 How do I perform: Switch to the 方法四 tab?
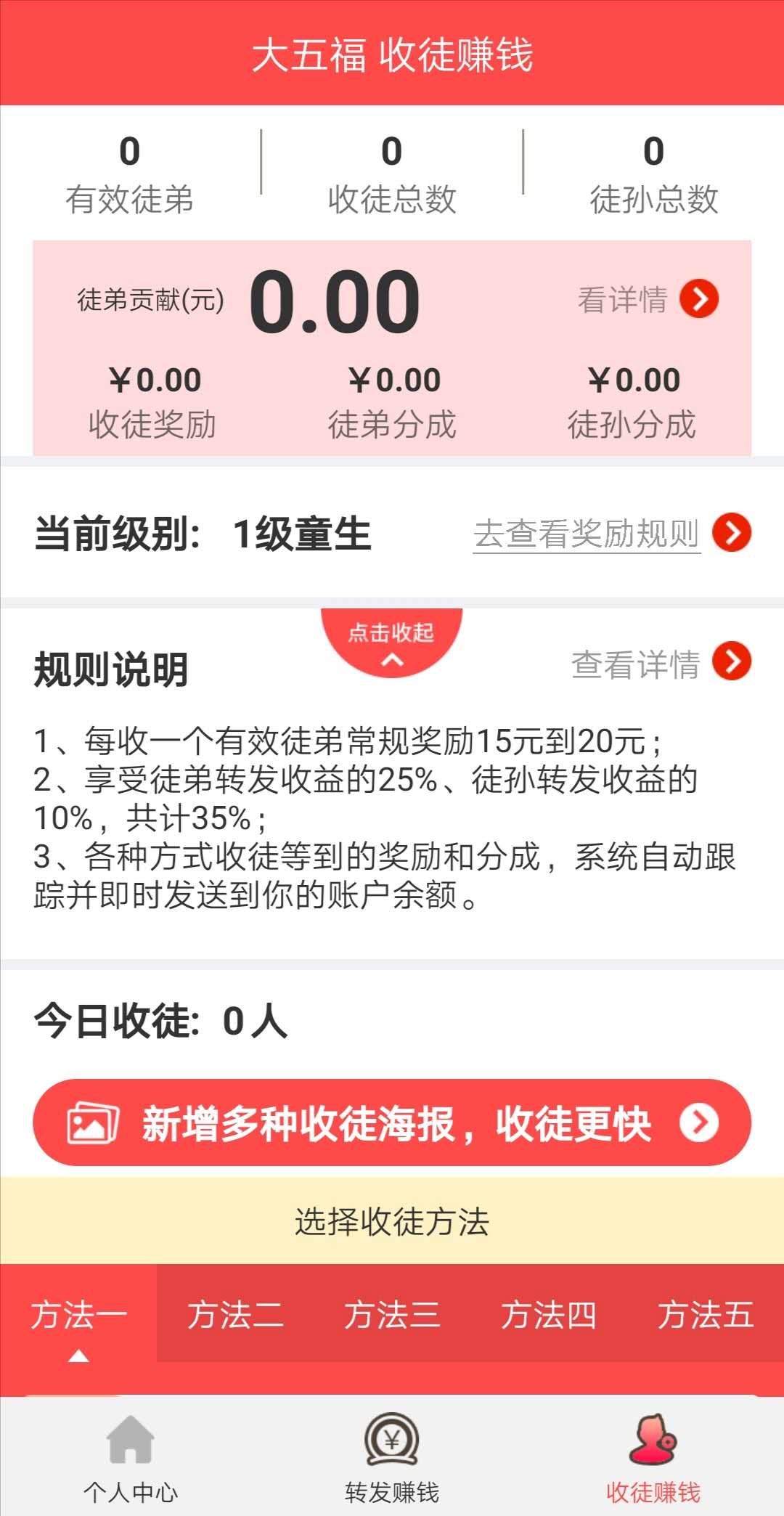pyautogui.click(x=549, y=1314)
